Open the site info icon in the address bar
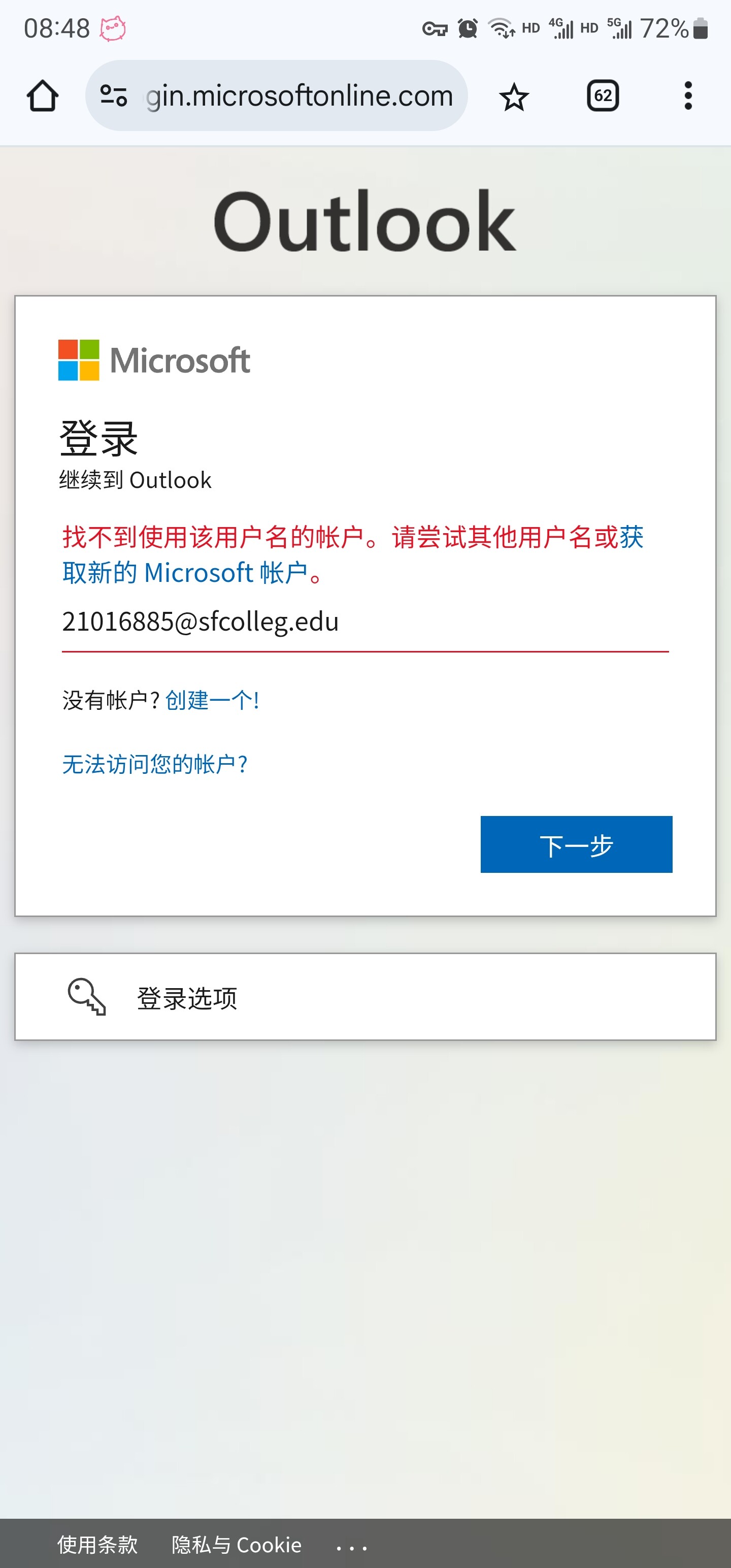 coord(114,95)
